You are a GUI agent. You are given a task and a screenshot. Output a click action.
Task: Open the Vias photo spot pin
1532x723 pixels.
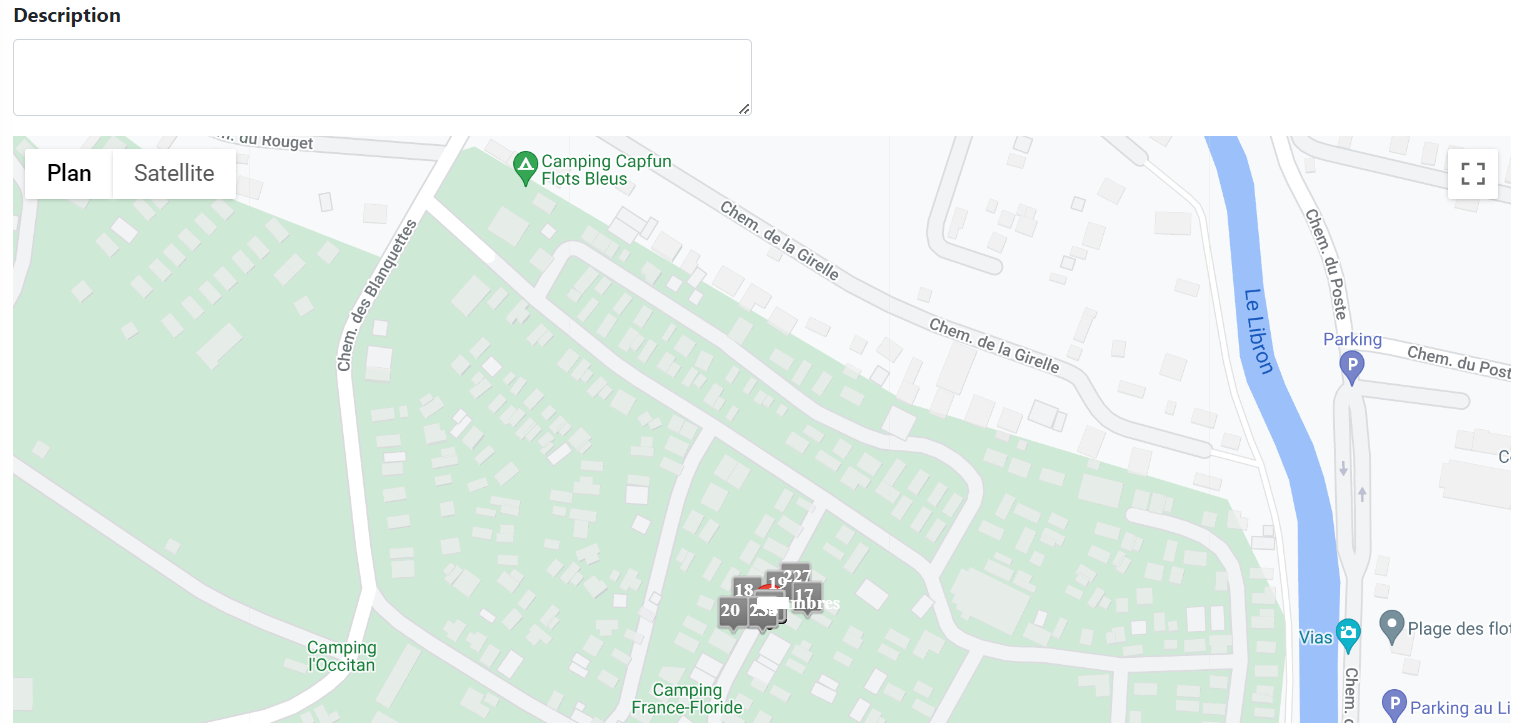pos(1347,632)
